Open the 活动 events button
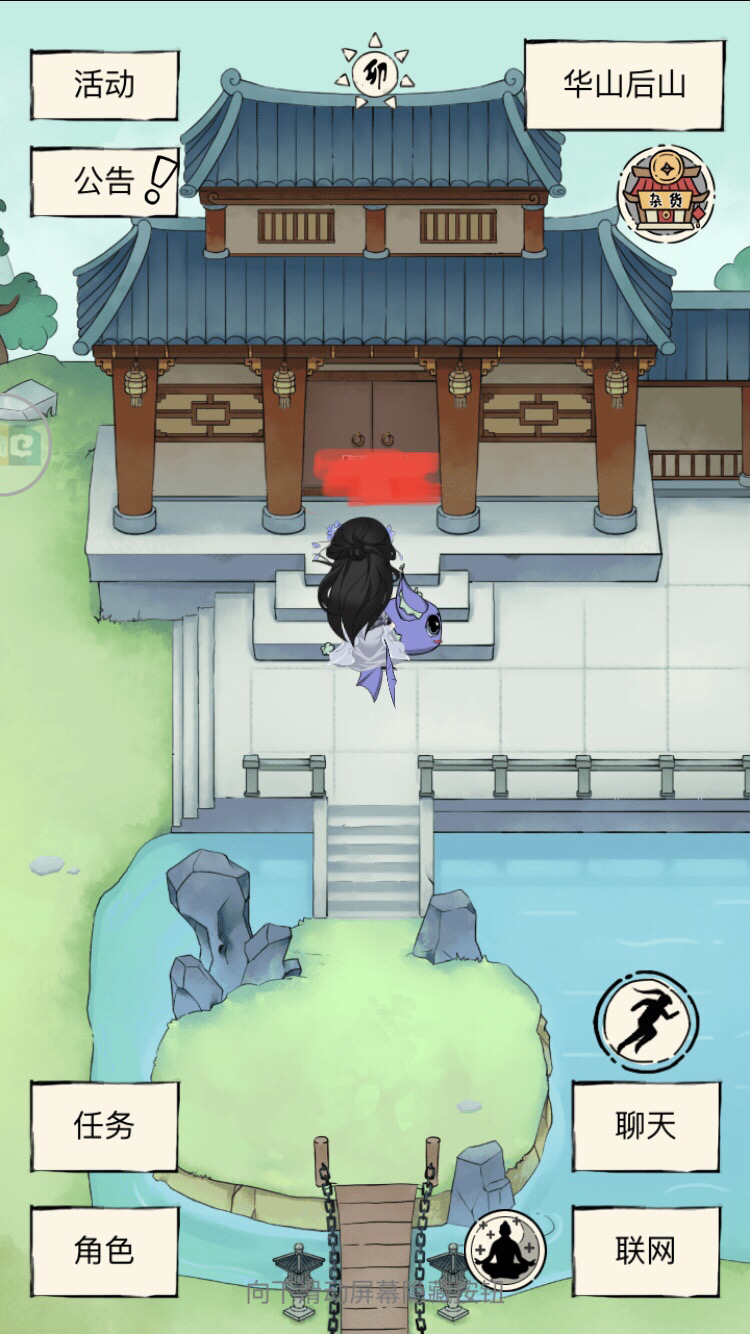The height and width of the screenshot is (1334, 750). (104, 85)
